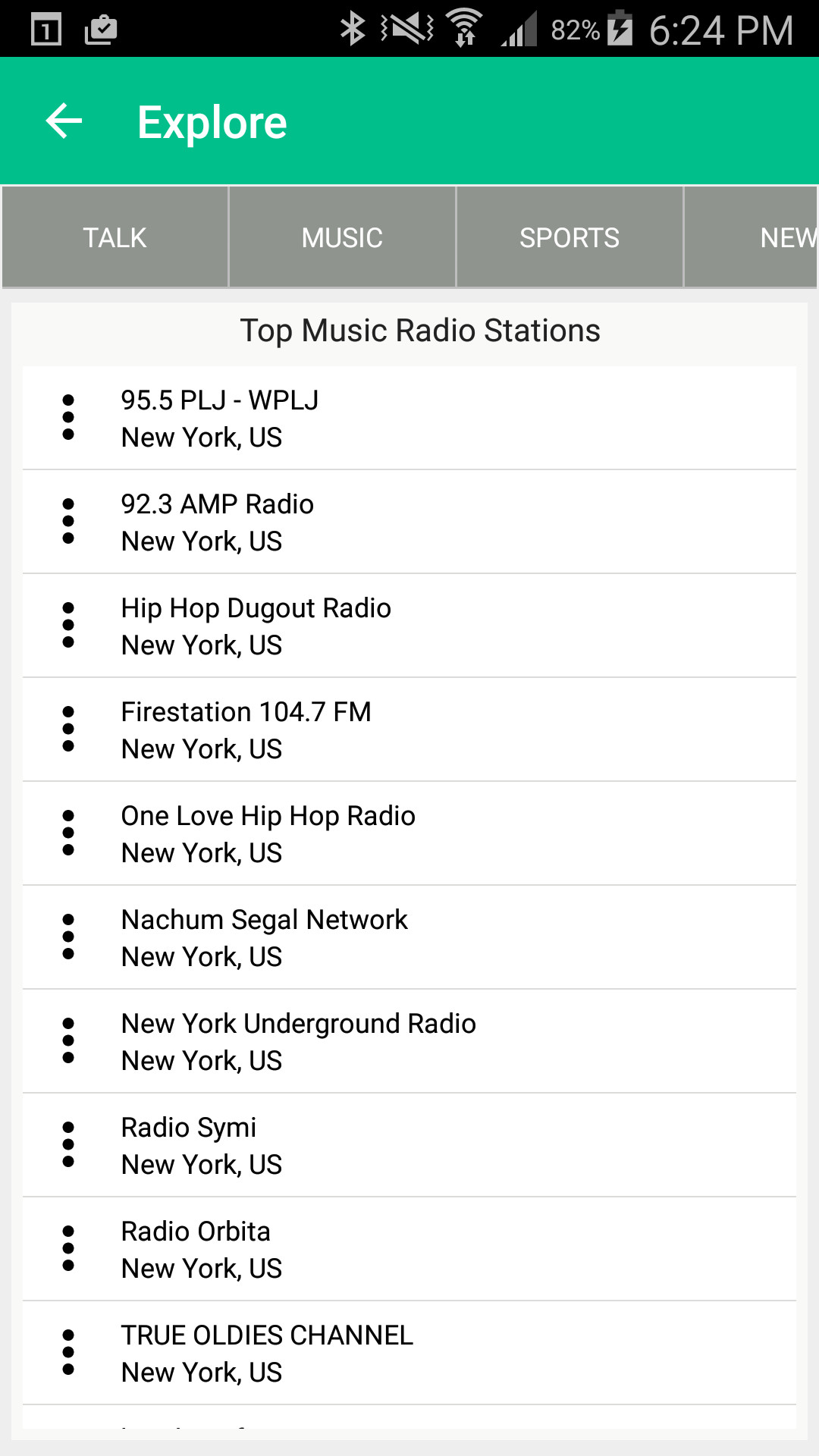The width and height of the screenshot is (819, 1456).
Task: Choose One Love Hip Hop Radio
Action: 409,833
